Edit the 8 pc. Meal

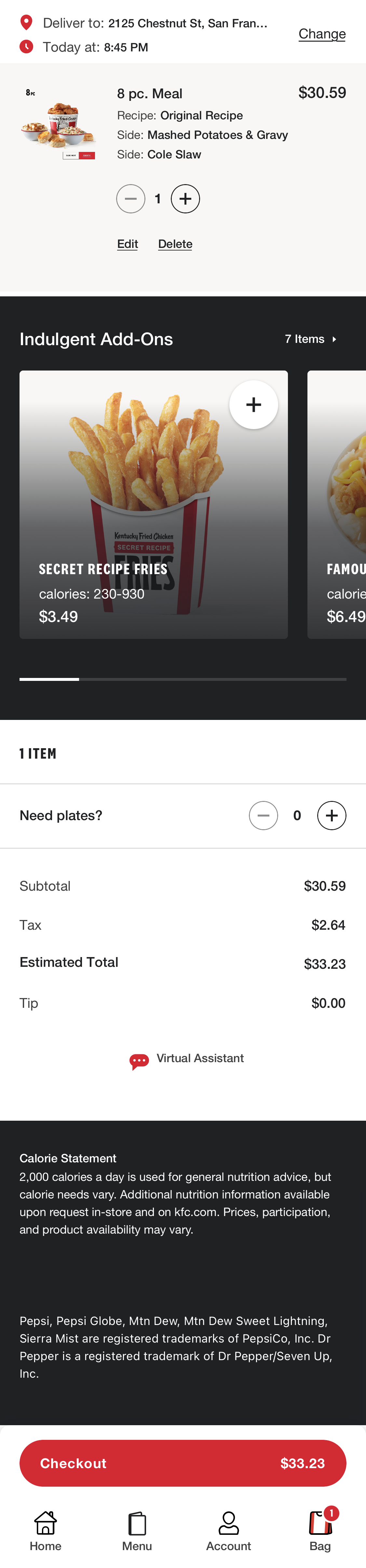[x=127, y=244]
